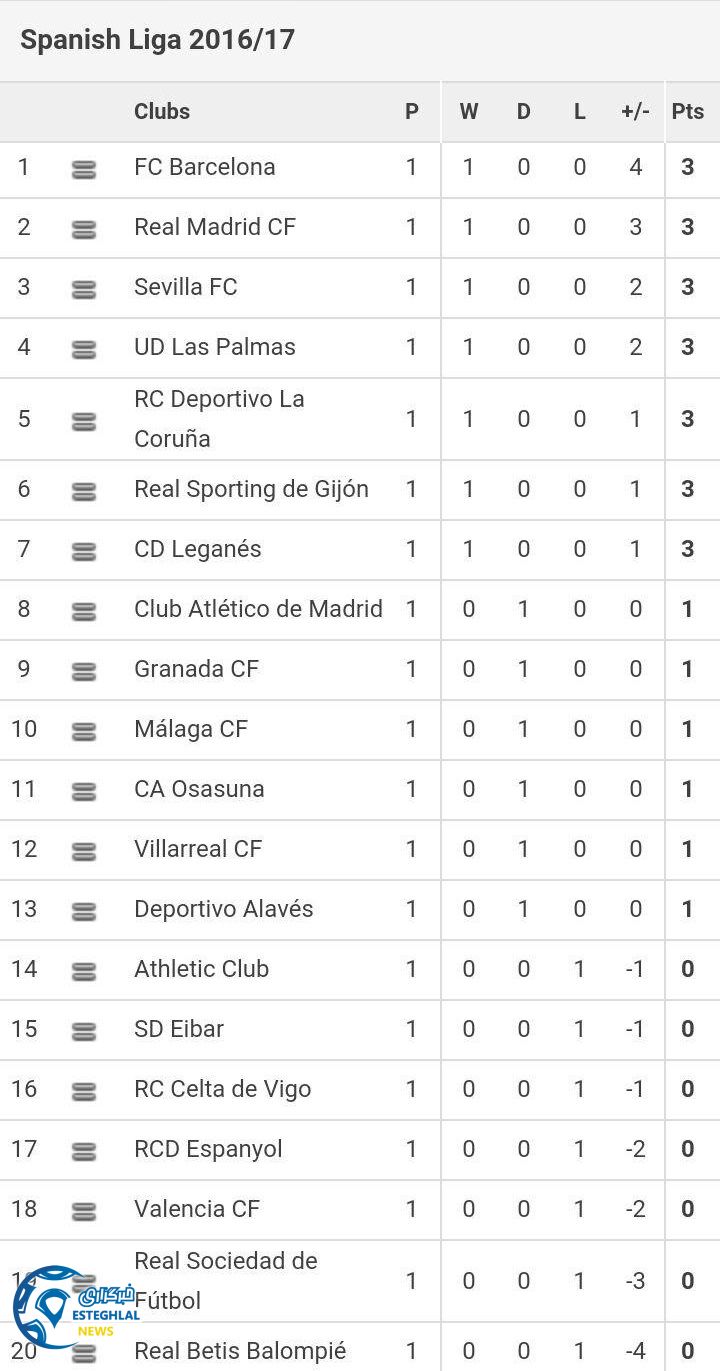This screenshot has width=720, height=1371.
Task: Click the Sevilla FC crest icon
Action: pyautogui.click(x=85, y=288)
